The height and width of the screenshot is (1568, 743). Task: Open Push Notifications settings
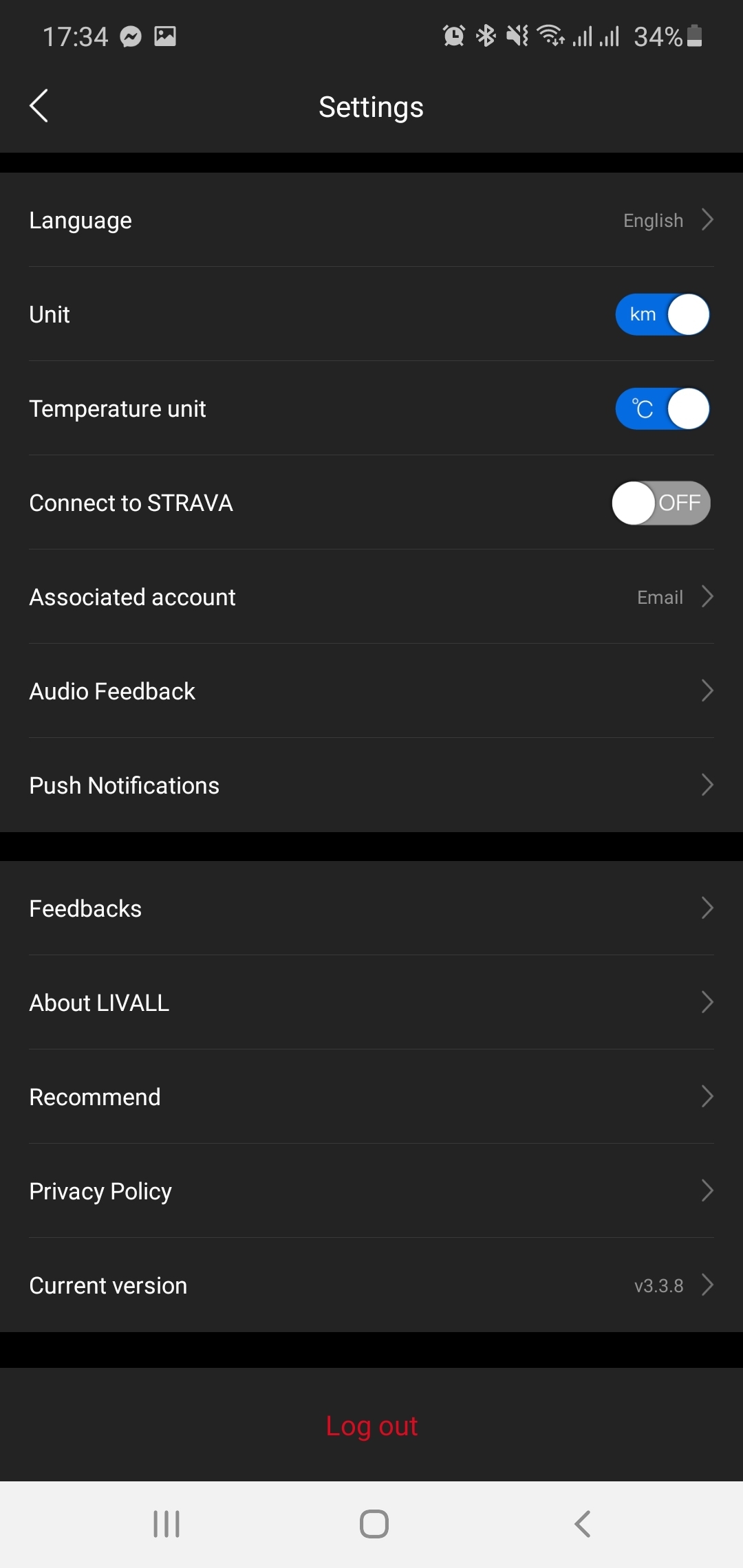[371, 785]
